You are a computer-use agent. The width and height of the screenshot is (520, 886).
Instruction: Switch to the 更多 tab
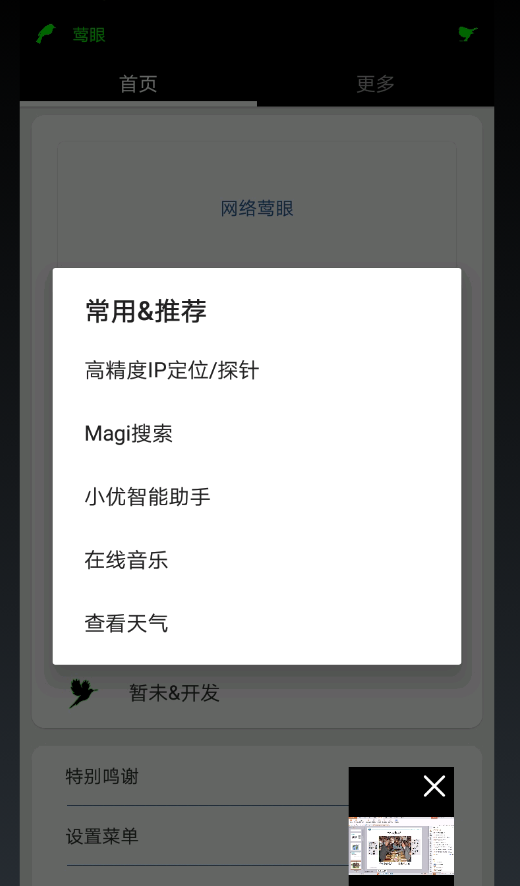375,84
